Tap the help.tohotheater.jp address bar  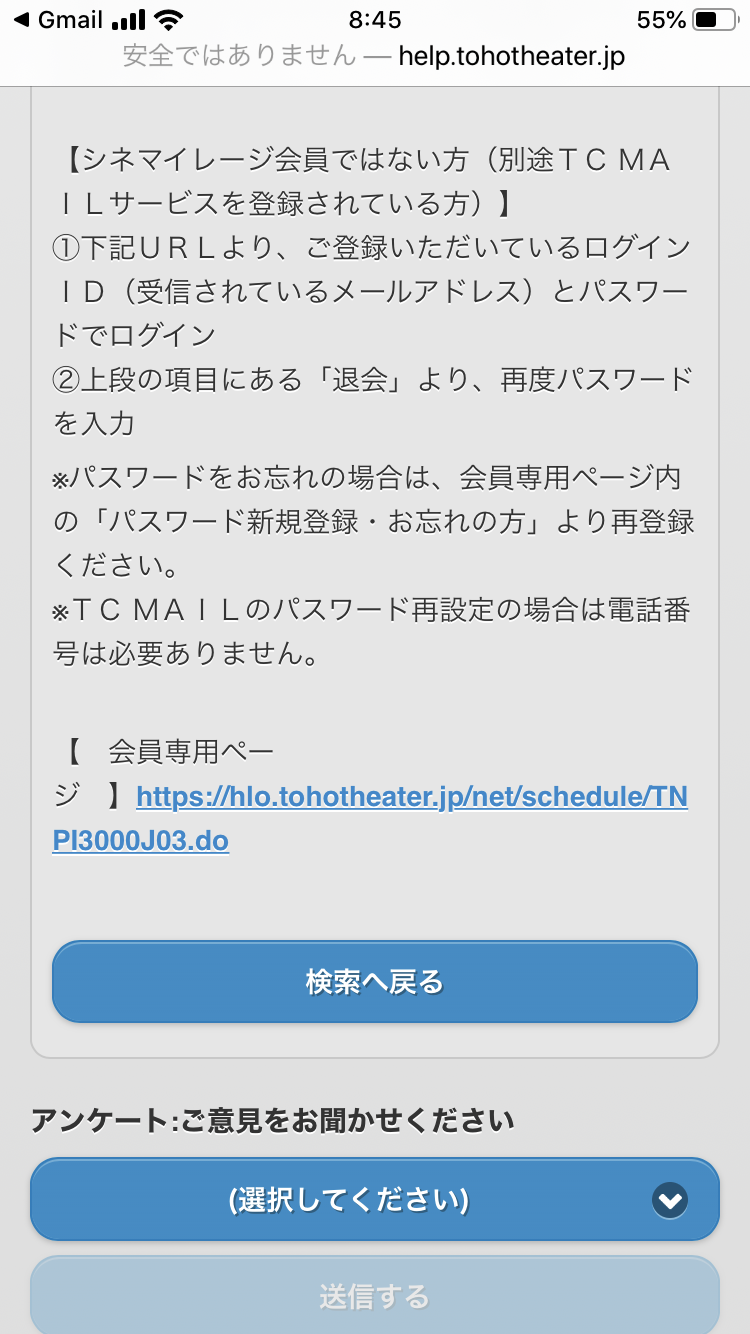coord(375,56)
